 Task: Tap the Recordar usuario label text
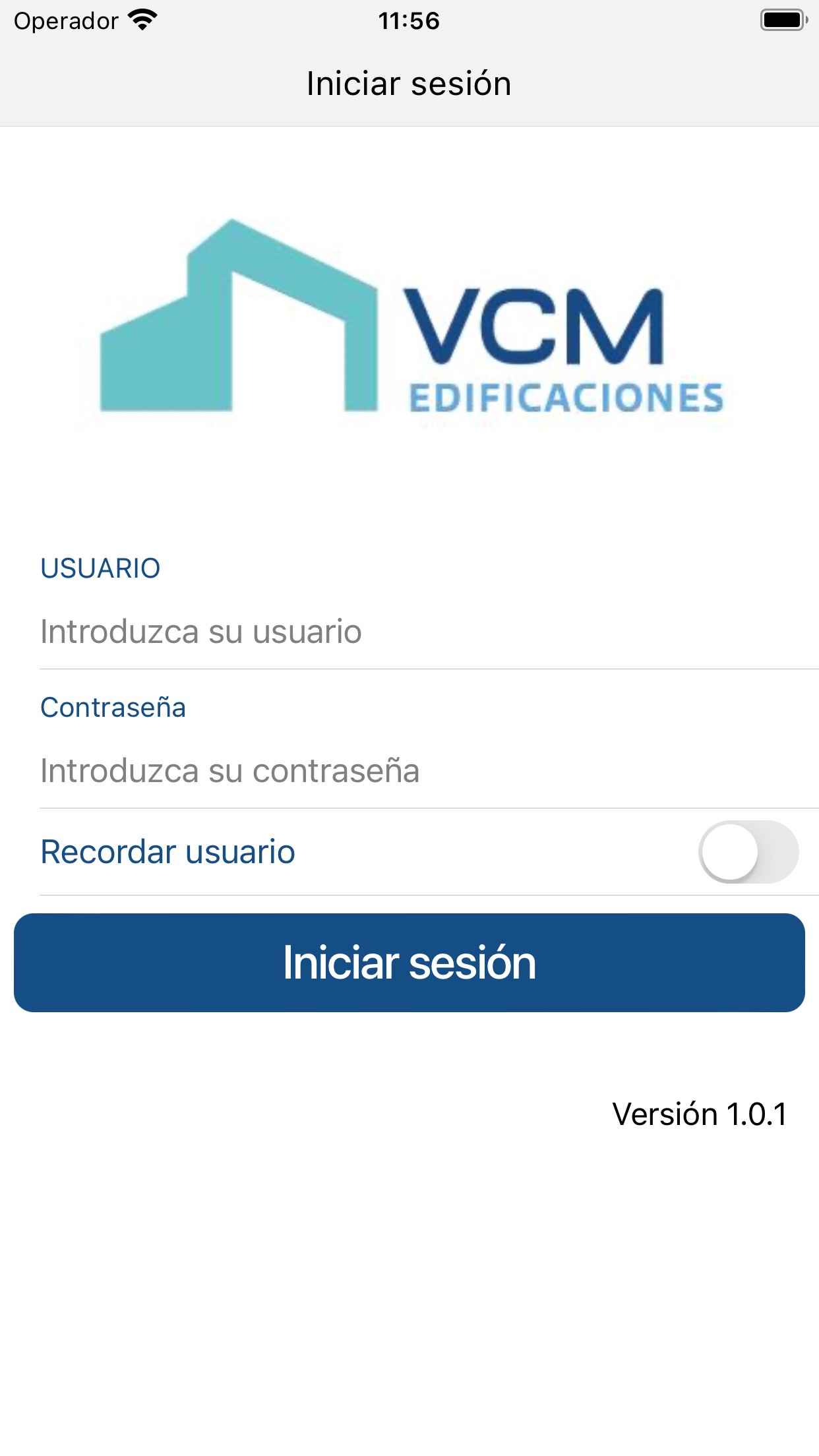(x=167, y=851)
